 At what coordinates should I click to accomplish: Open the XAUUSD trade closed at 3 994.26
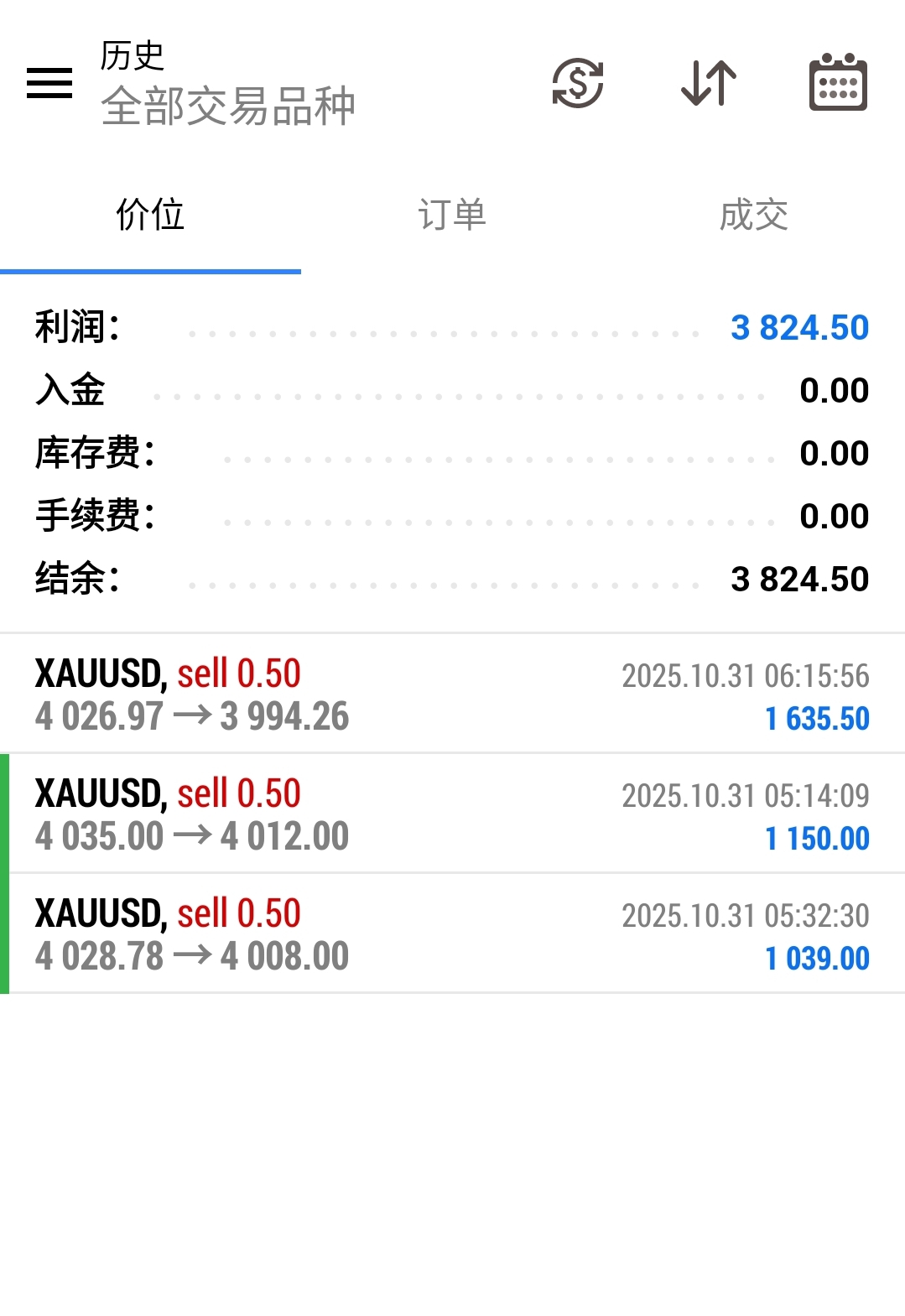click(452, 694)
